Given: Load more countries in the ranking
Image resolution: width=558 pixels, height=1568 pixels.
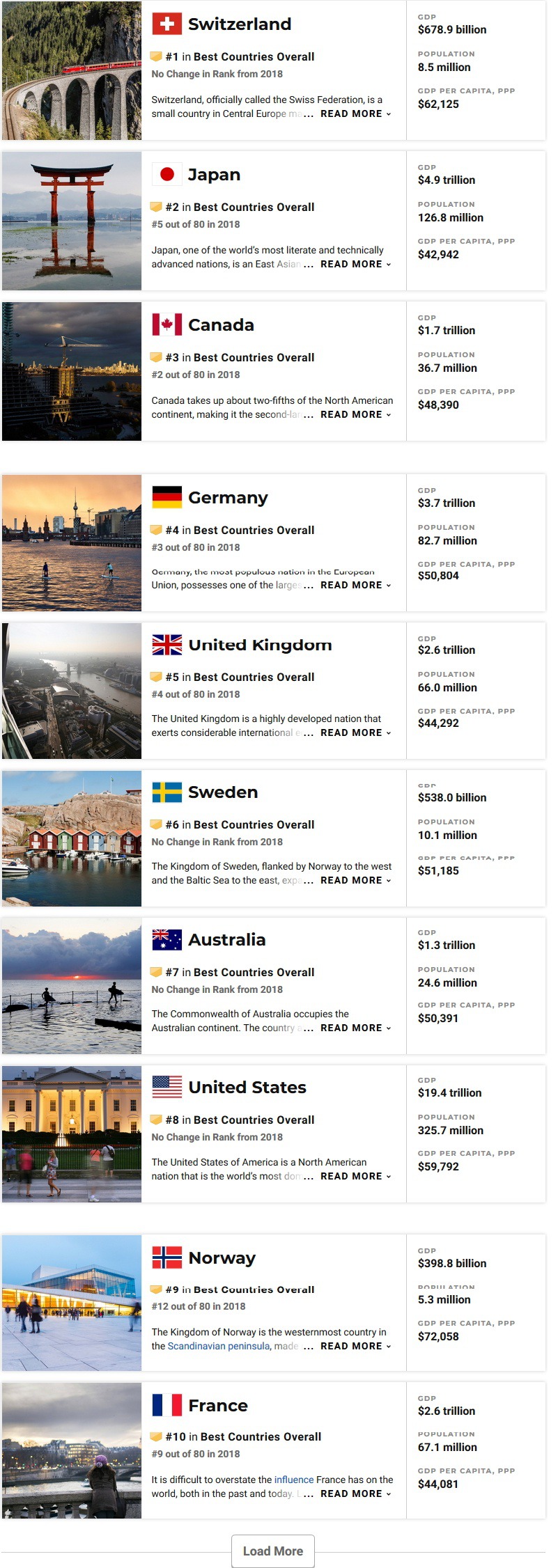Looking at the screenshot, I should pos(272,1551).
